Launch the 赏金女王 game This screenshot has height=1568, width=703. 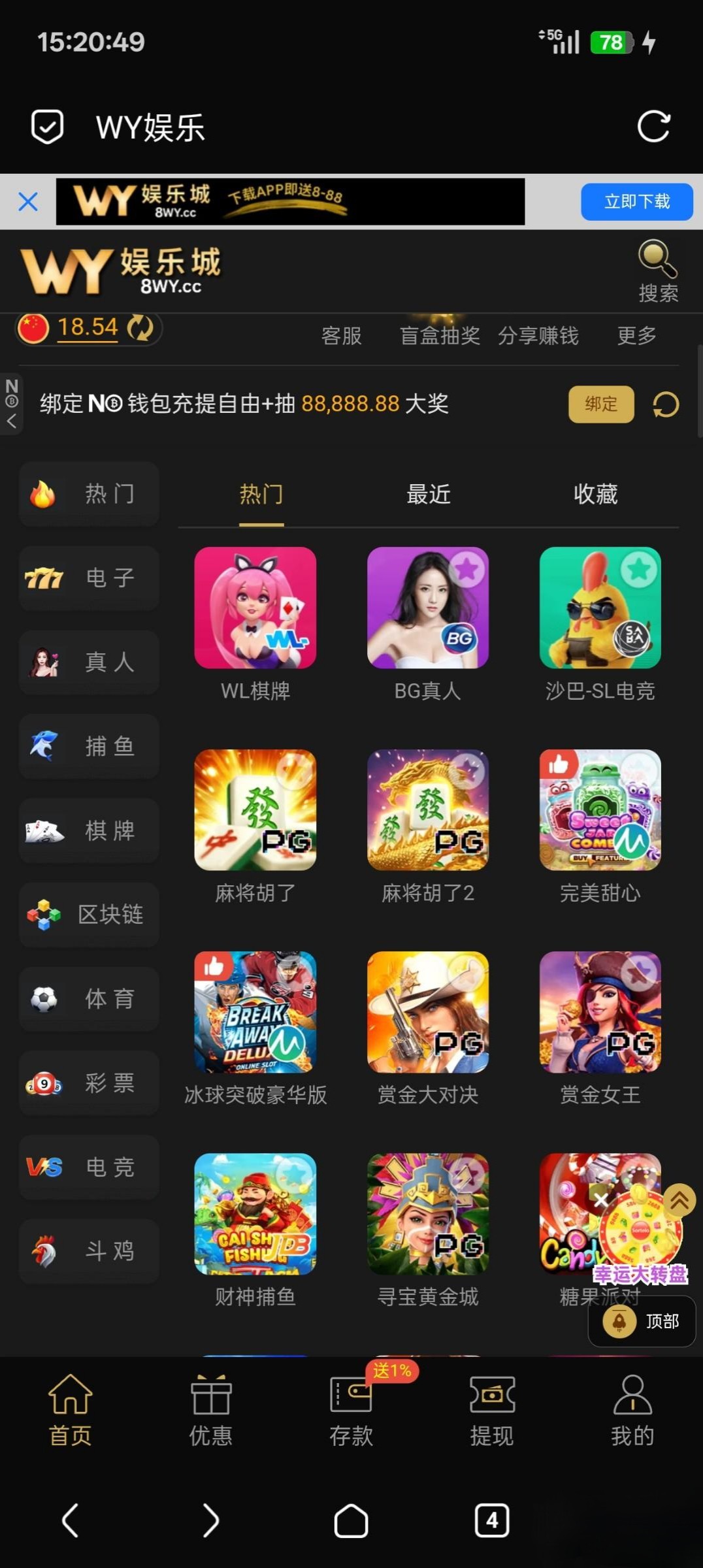coord(600,1012)
